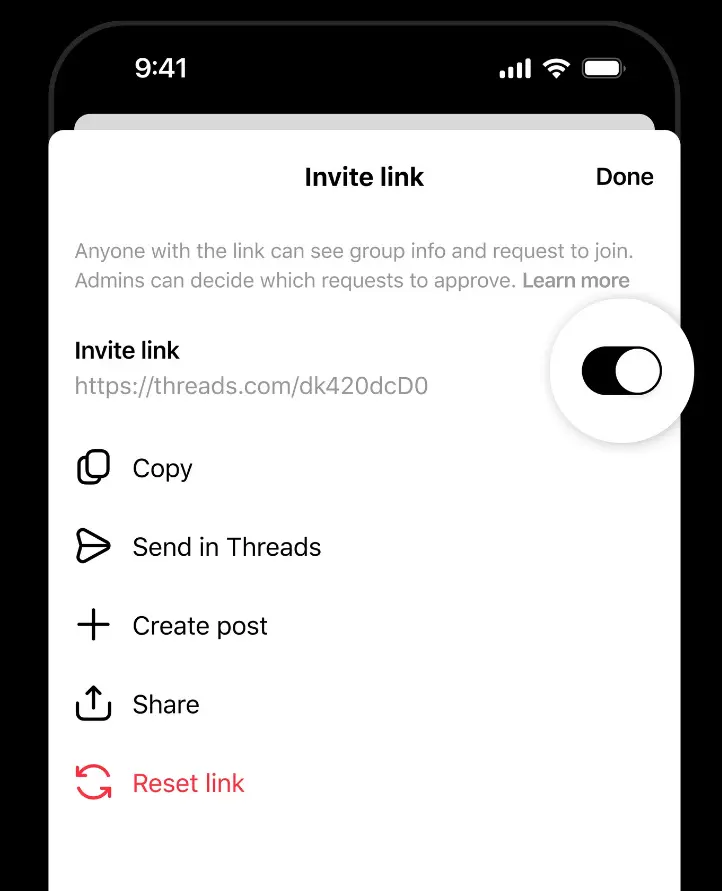
Task: Click the Wi-Fi icon in the status bar
Action: pyautogui.click(x=556, y=68)
